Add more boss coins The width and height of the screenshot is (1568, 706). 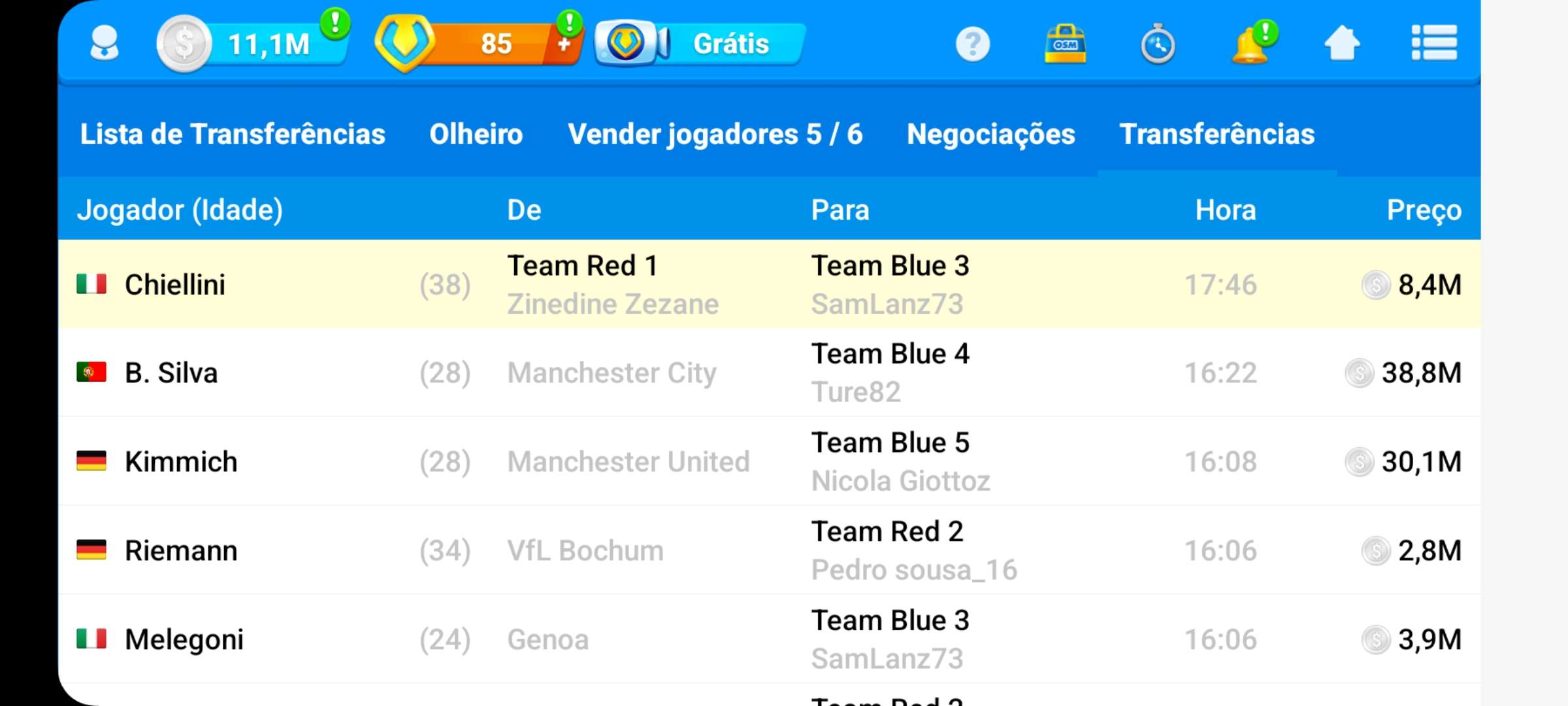click(564, 44)
